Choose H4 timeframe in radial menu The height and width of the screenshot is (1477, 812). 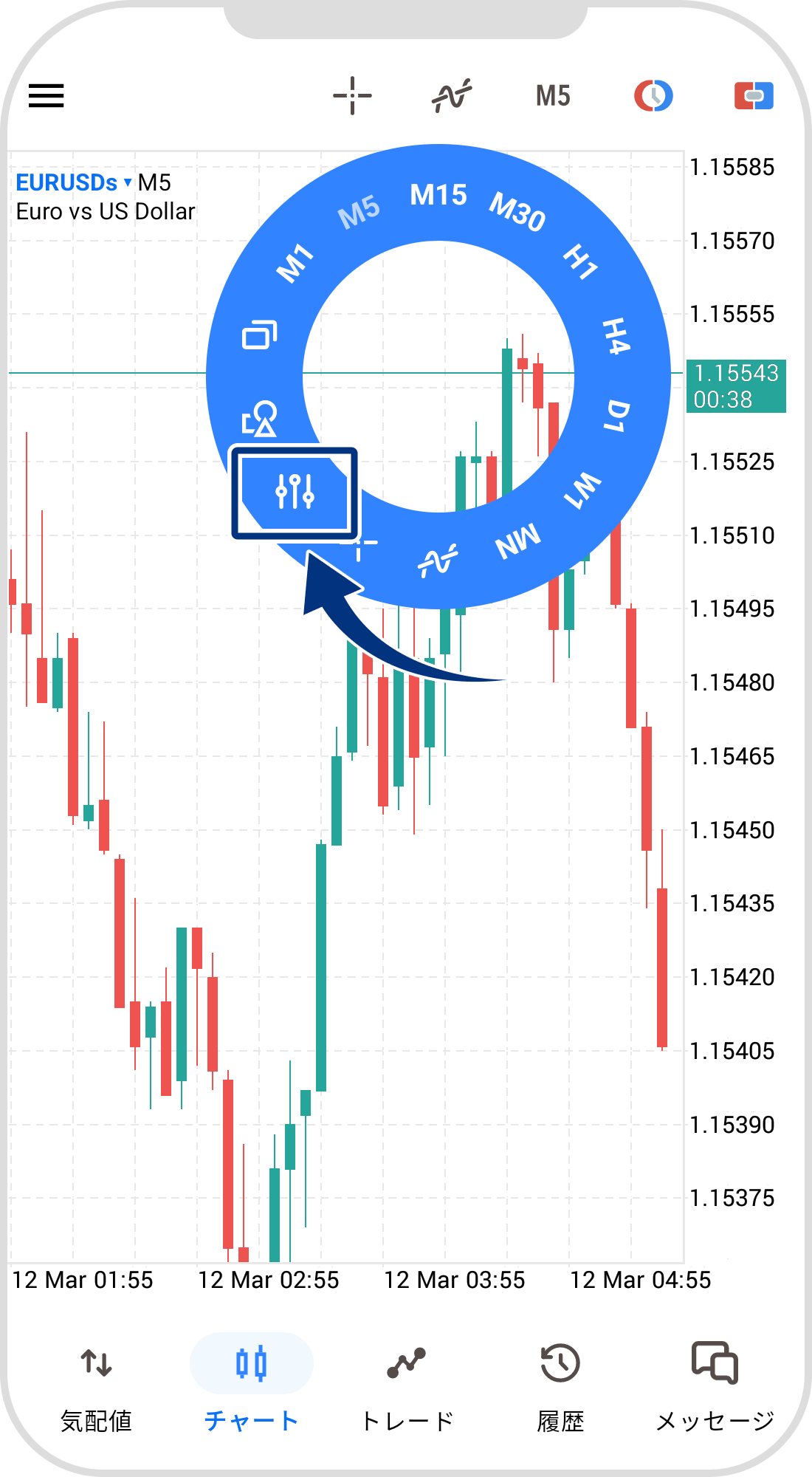616,336
